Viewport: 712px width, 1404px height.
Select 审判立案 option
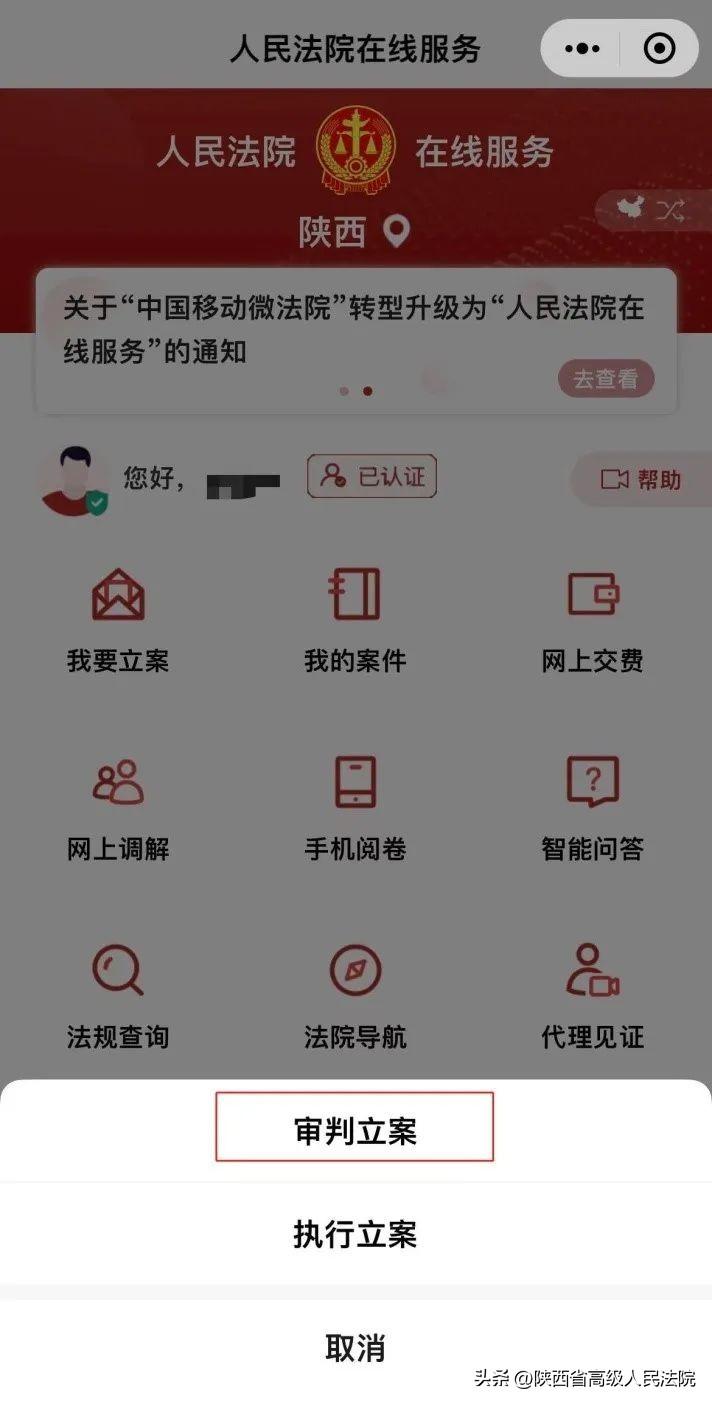355,1127
